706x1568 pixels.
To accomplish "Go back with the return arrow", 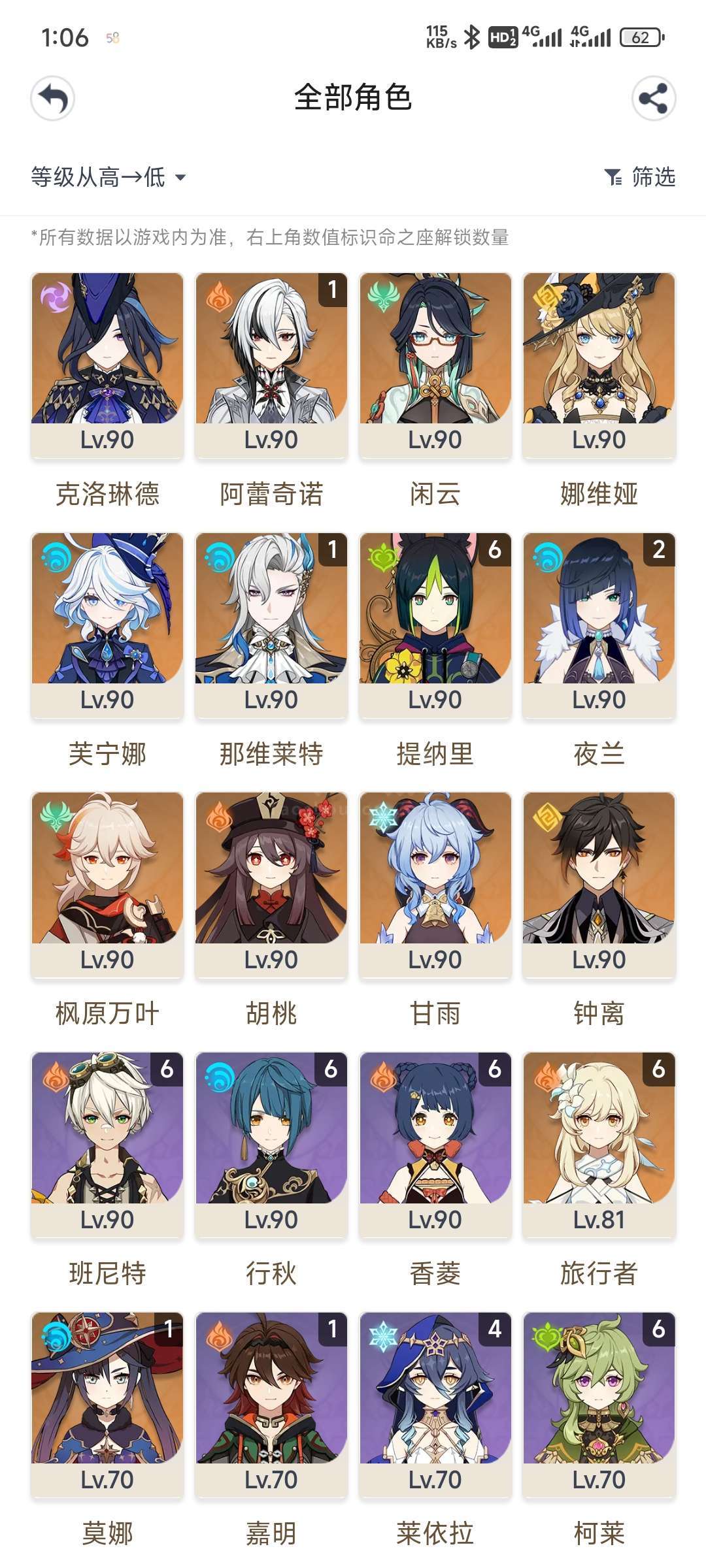I will click(53, 99).
